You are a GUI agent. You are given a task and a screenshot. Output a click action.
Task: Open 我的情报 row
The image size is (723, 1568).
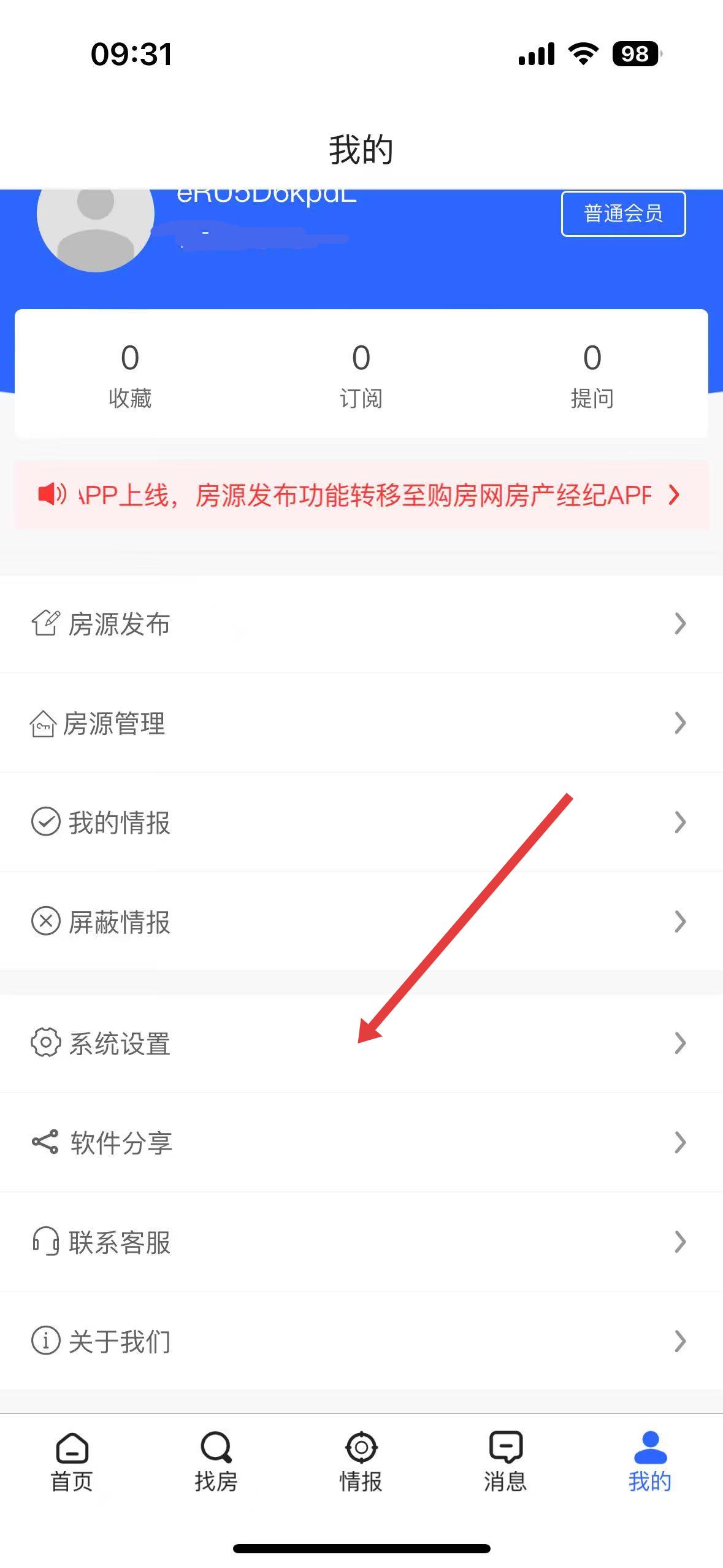click(361, 823)
